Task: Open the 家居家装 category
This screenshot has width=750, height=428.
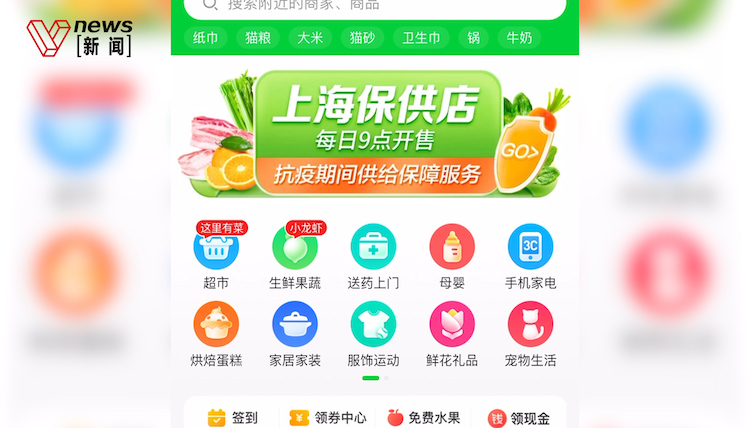Action: click(x=295, y=334)
